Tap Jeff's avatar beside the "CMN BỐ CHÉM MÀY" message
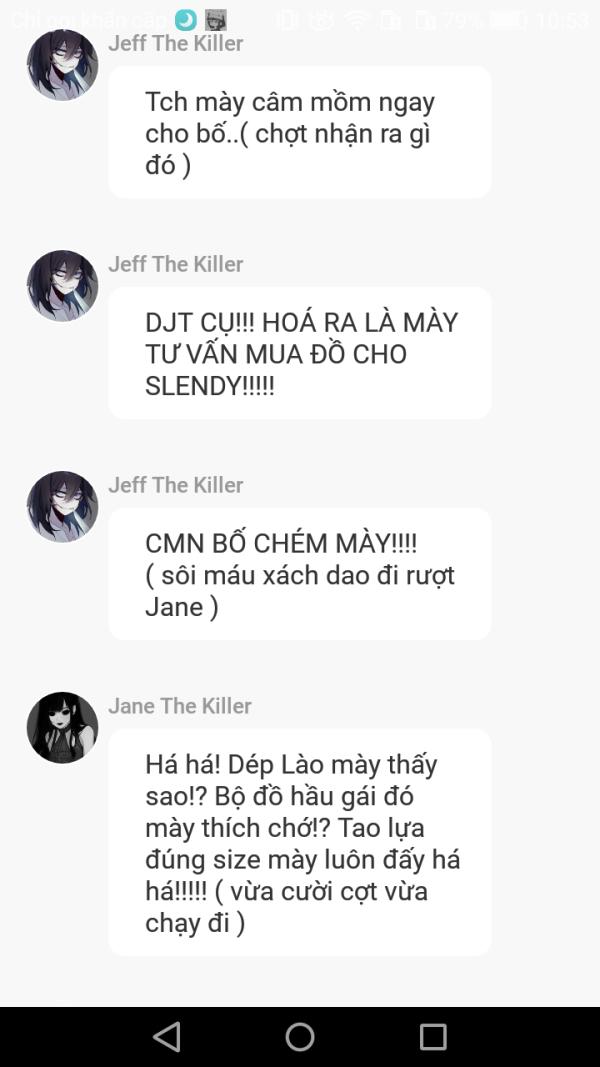The height and width of the screenshot is (1067, 600). (x=62, y=506)
